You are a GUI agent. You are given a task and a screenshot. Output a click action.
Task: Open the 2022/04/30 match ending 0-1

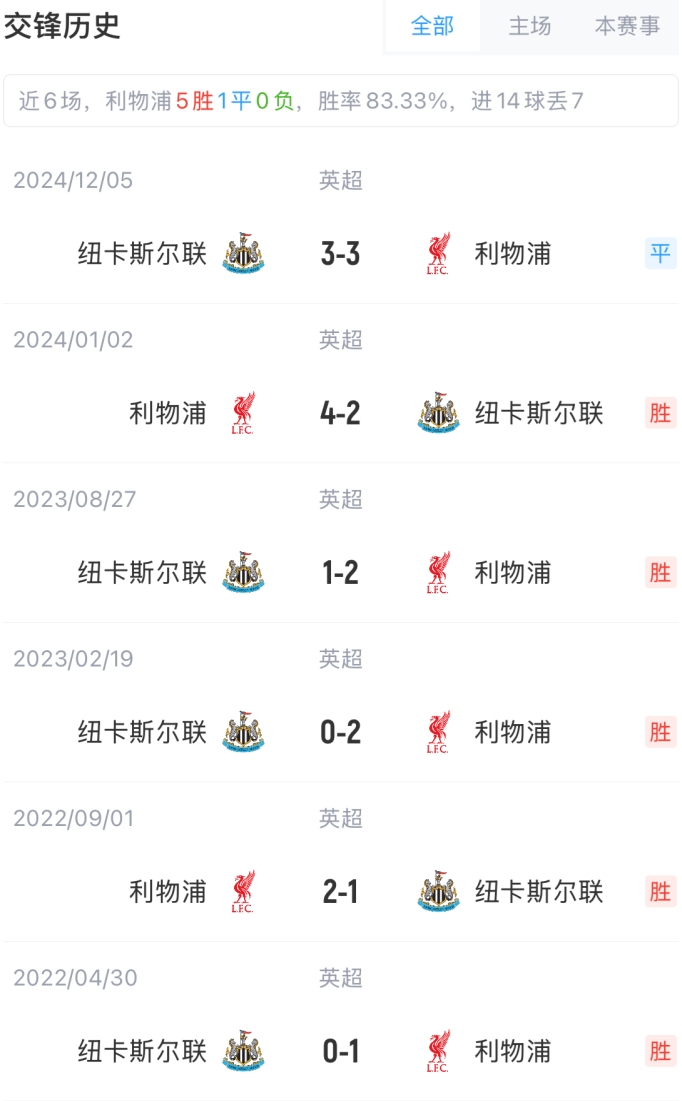point(341,1051)
